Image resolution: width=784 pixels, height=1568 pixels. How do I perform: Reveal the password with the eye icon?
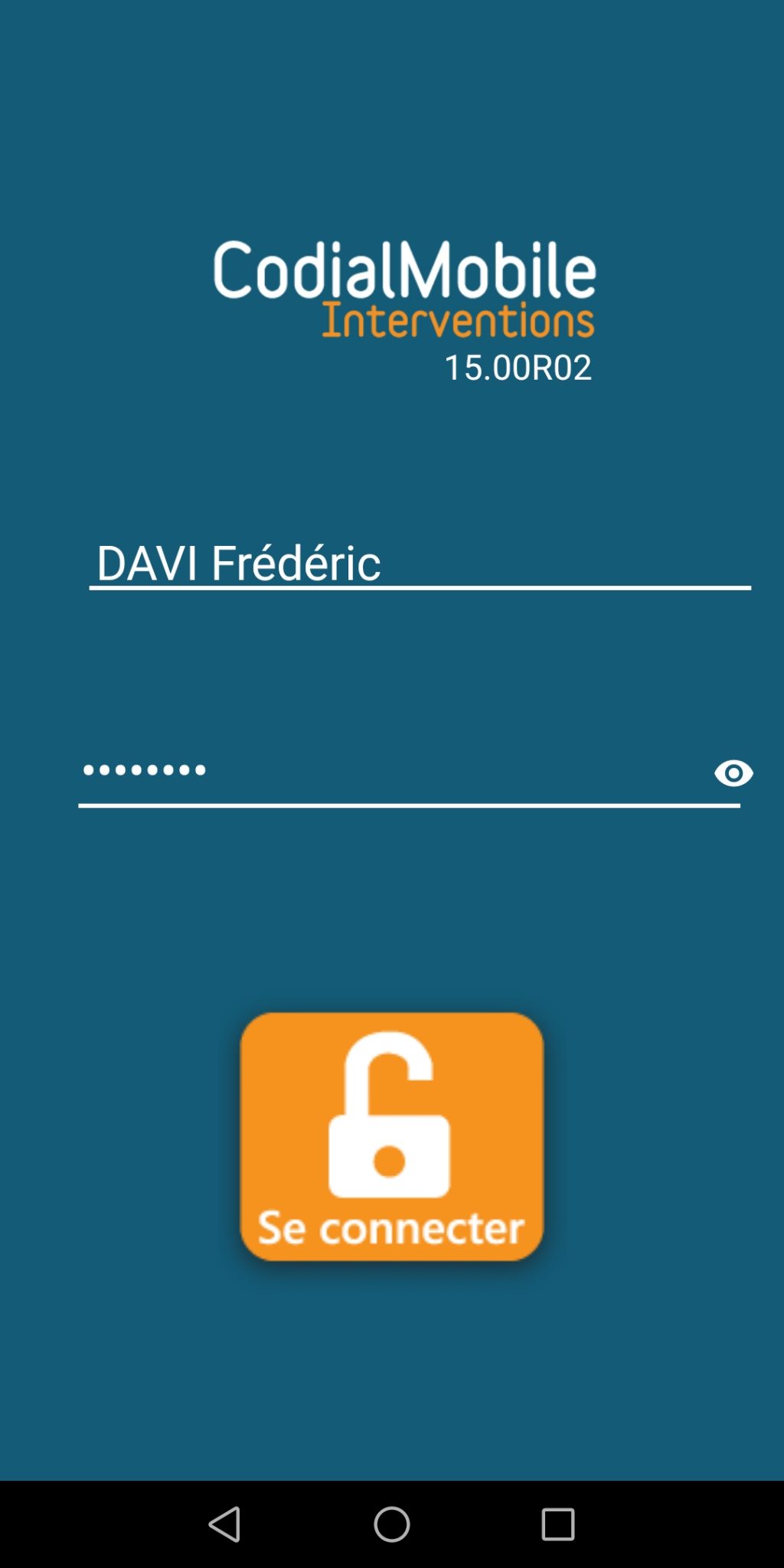[x=733, y=773]
